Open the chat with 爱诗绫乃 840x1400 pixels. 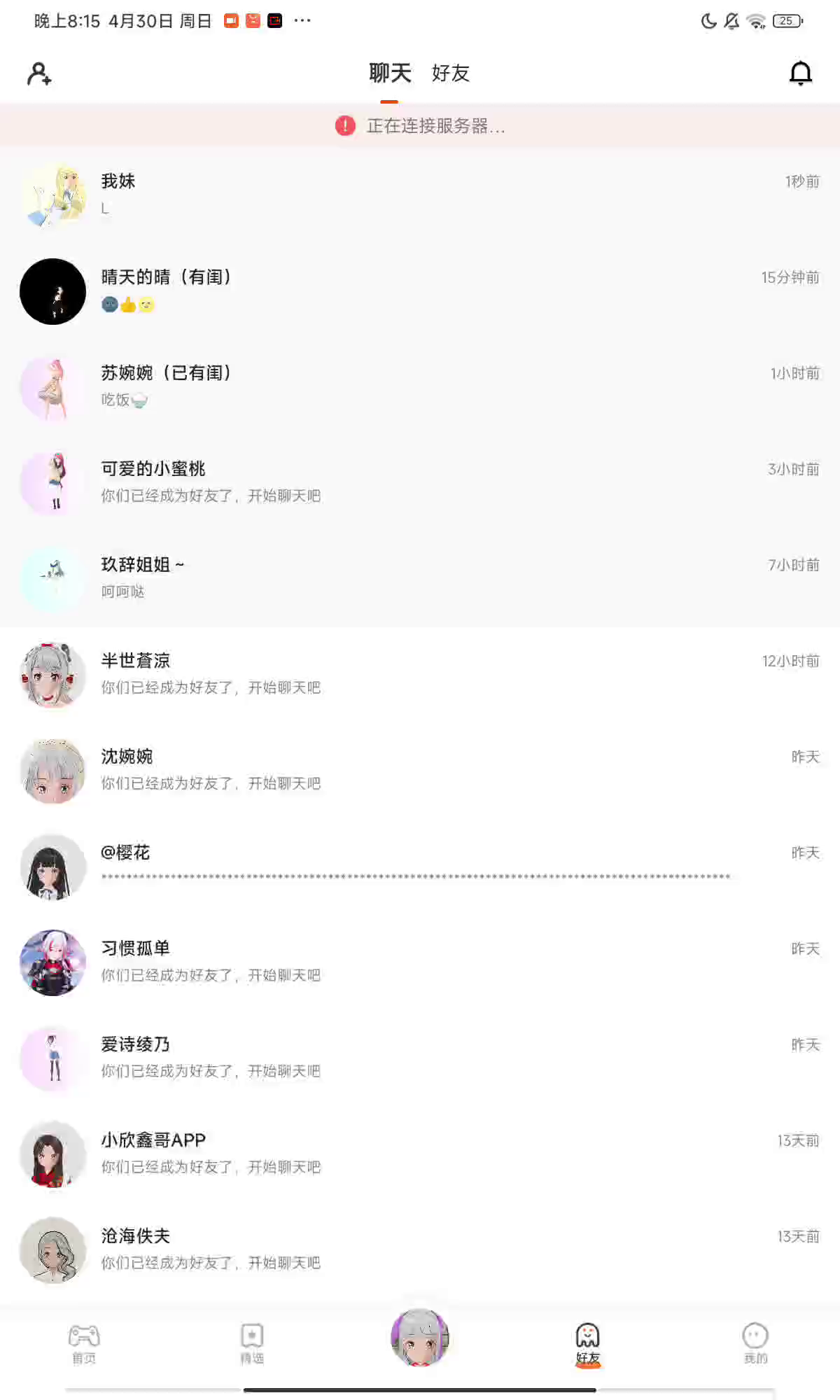pos(420,1058)
